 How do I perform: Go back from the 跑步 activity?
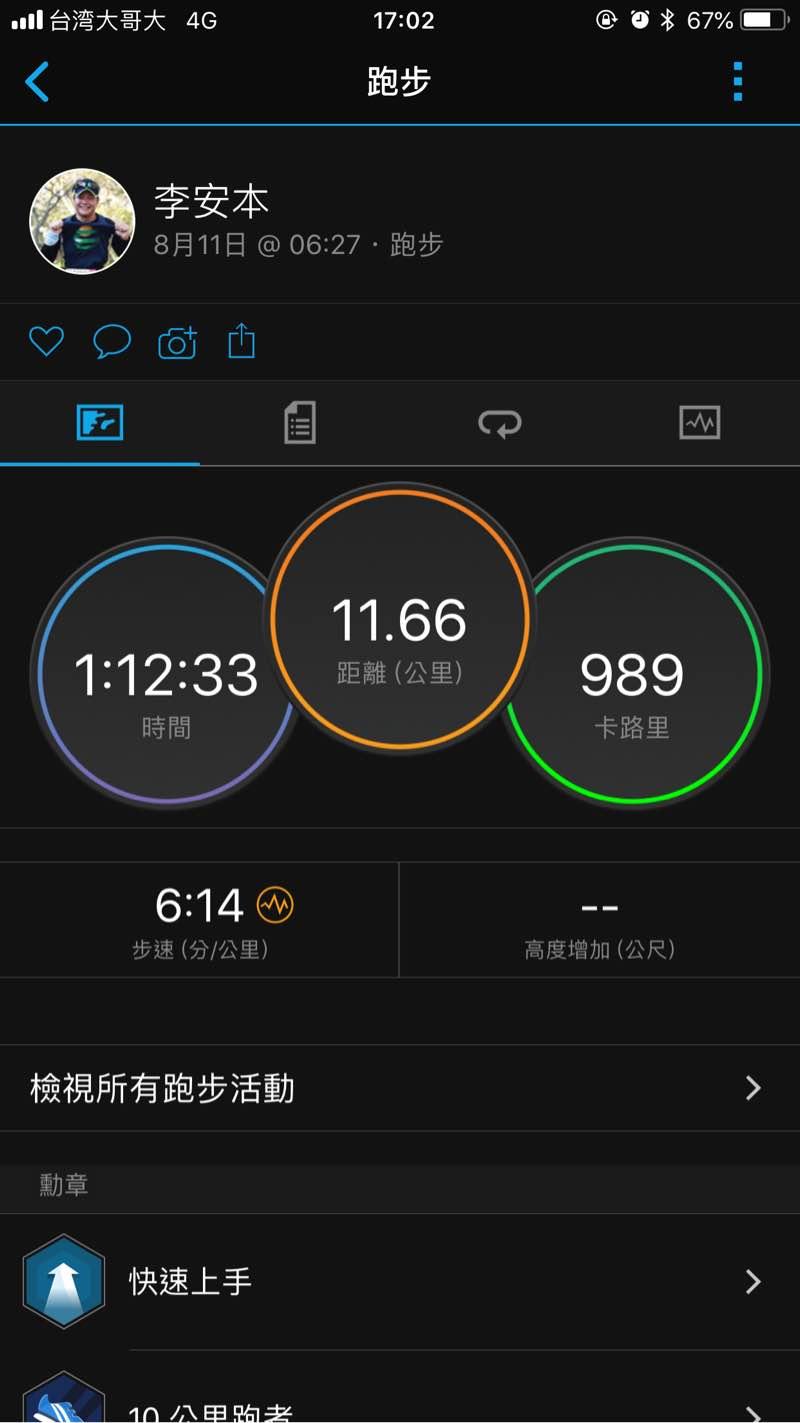click(x=38, y=82)
